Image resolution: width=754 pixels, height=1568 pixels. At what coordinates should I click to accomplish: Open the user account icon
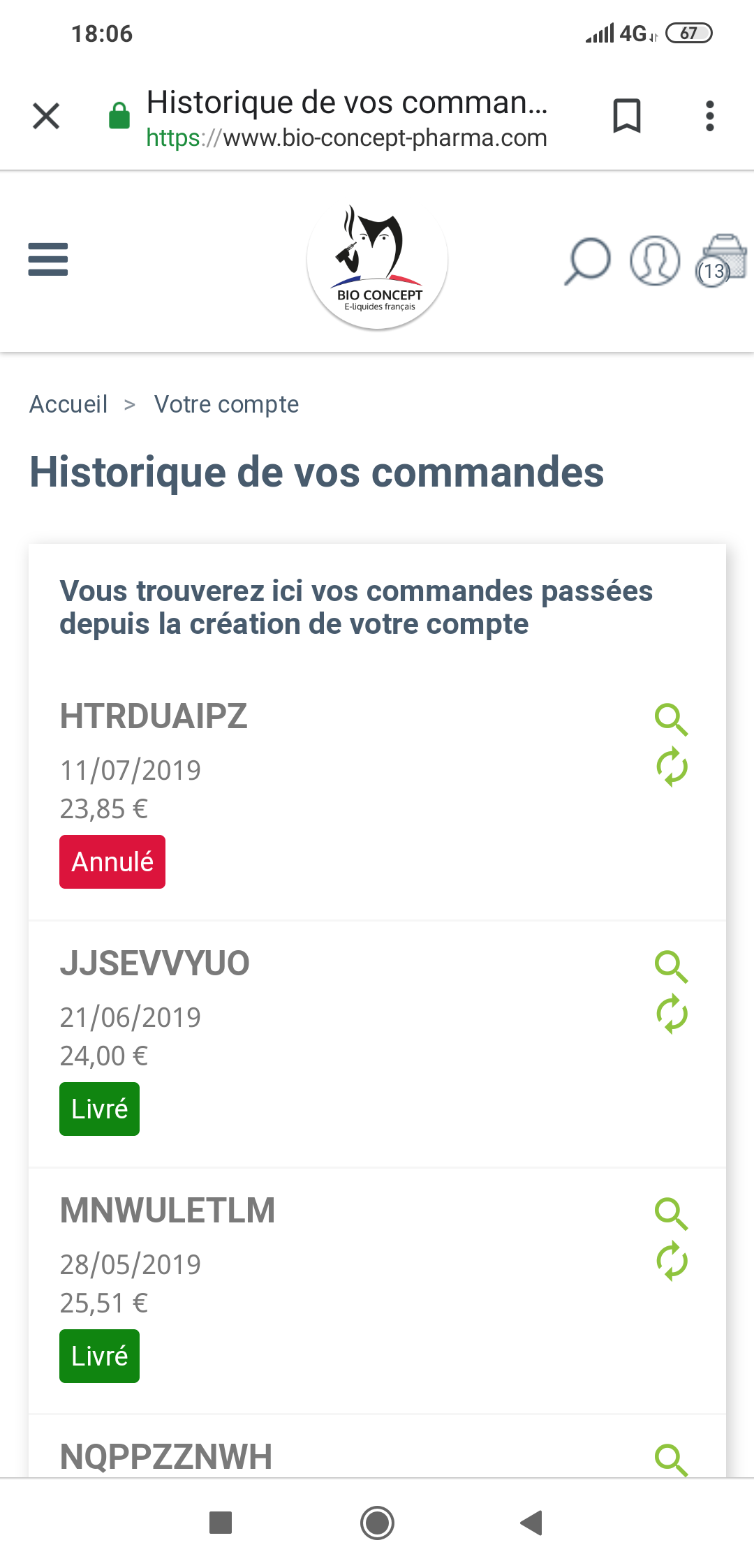654,261
